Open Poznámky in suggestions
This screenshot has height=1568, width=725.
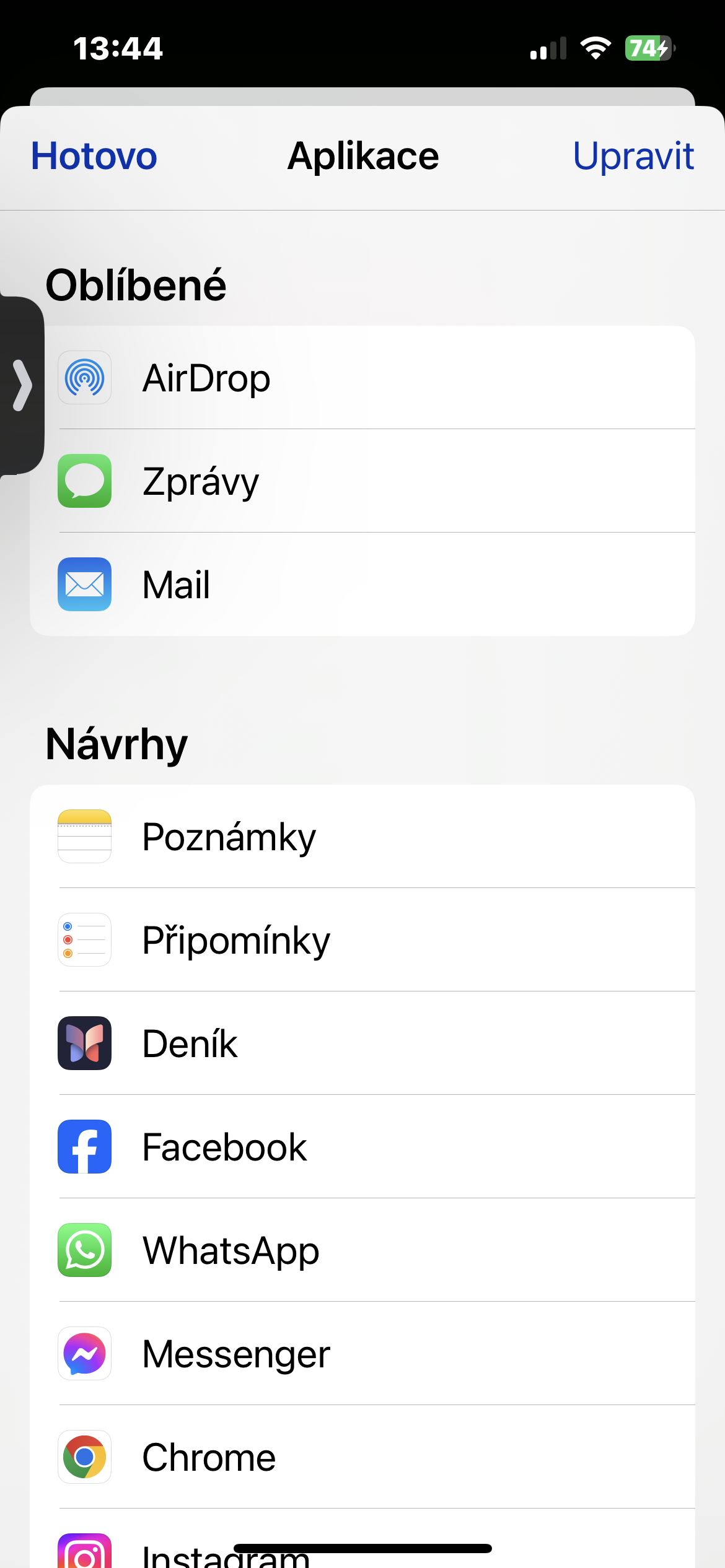point(362,837)
